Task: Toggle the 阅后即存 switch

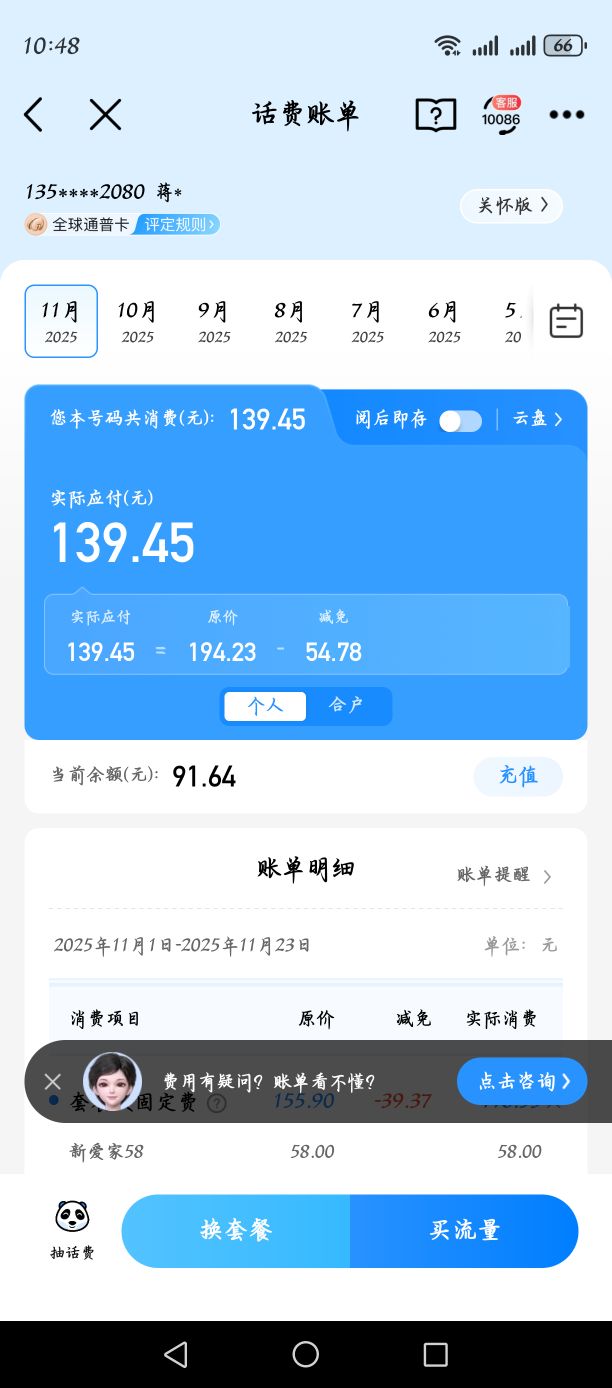Action: tap(460, 420)
